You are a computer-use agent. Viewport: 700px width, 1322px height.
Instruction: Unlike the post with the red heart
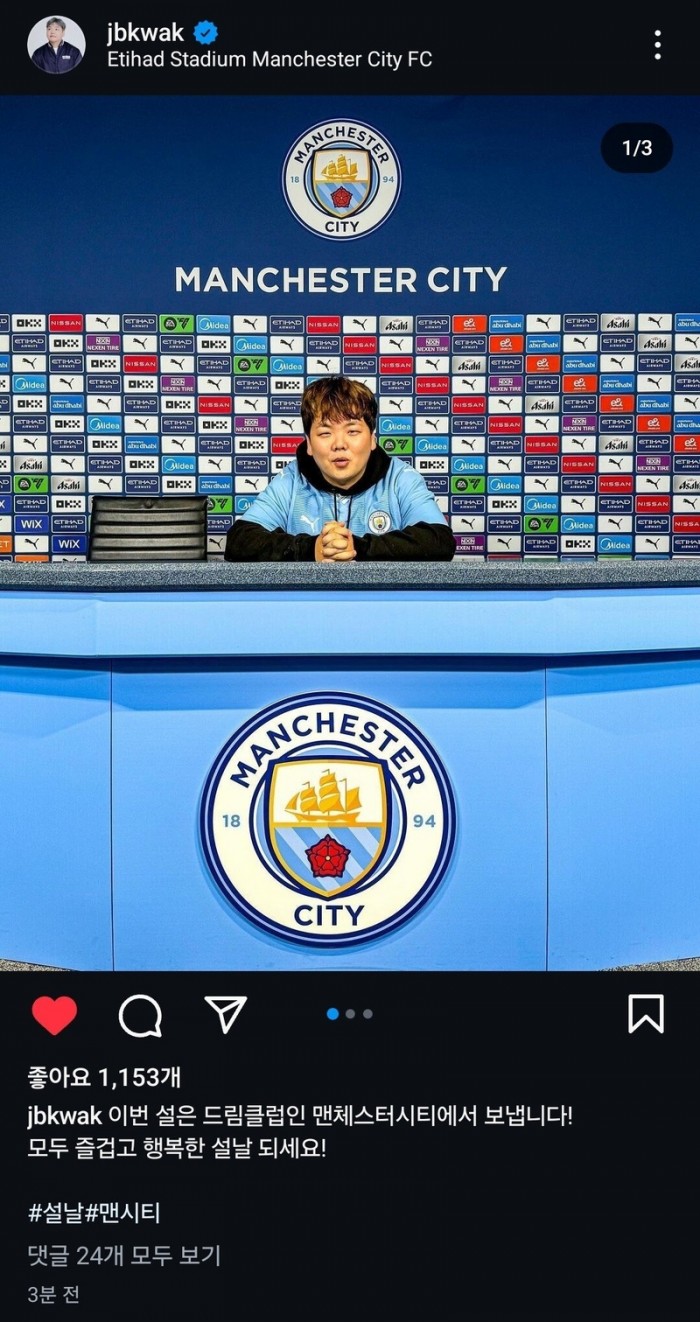(x=54, y=1015)
